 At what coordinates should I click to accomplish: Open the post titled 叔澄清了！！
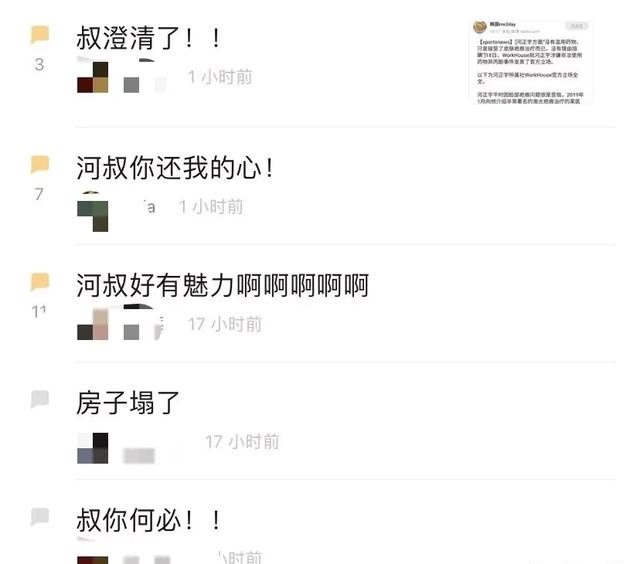point(150,39)
